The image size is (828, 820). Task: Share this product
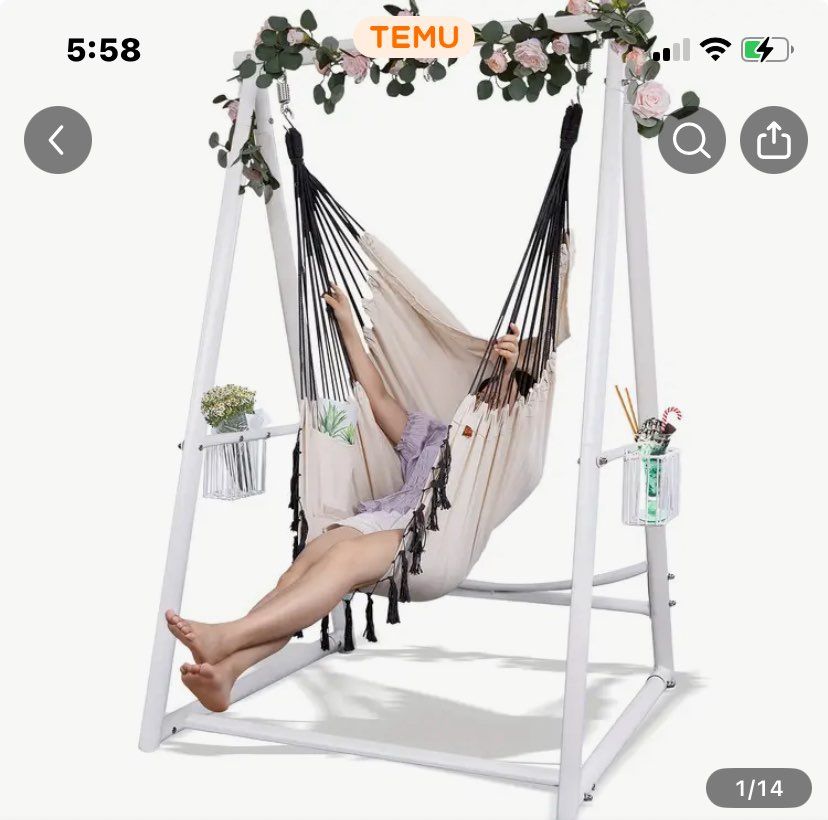pyautogui.click(x=773, y=140)
